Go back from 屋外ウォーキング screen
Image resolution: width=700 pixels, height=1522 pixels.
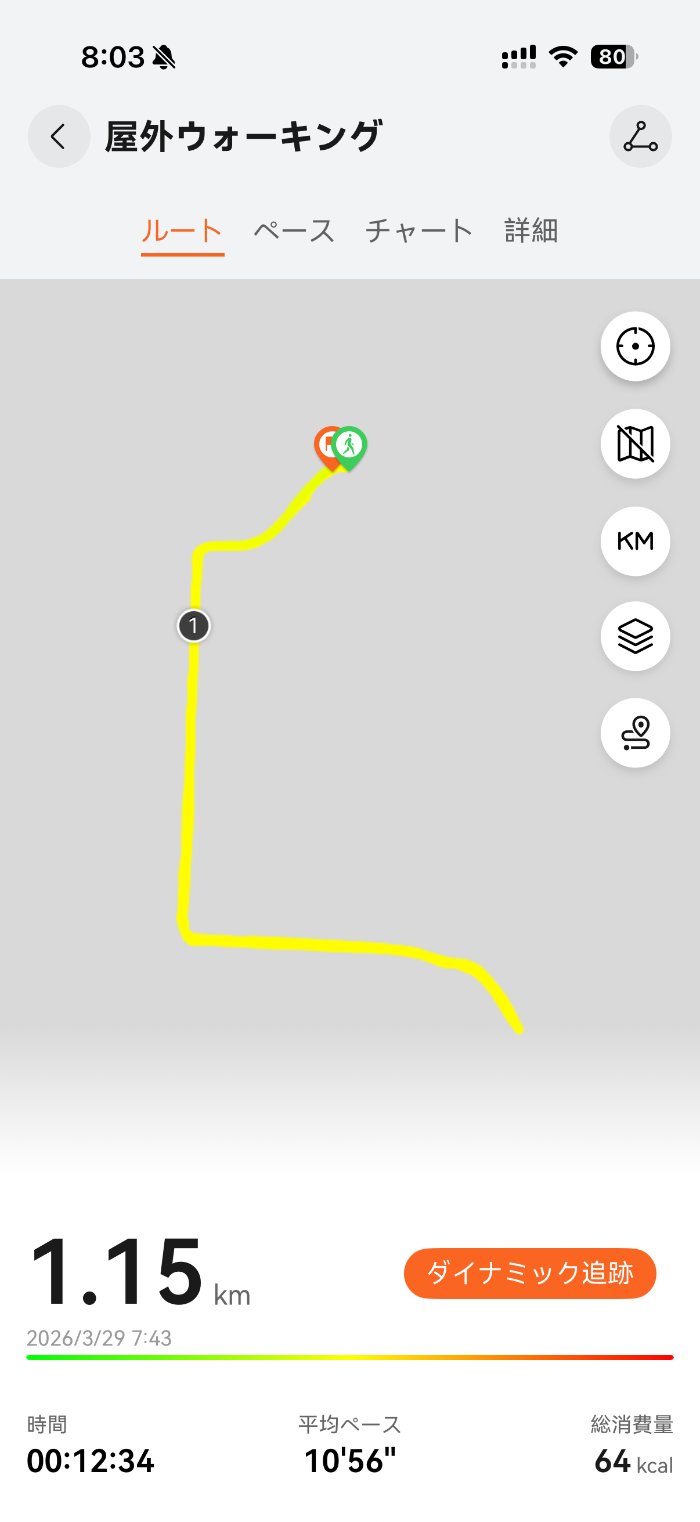click(59, 136)
